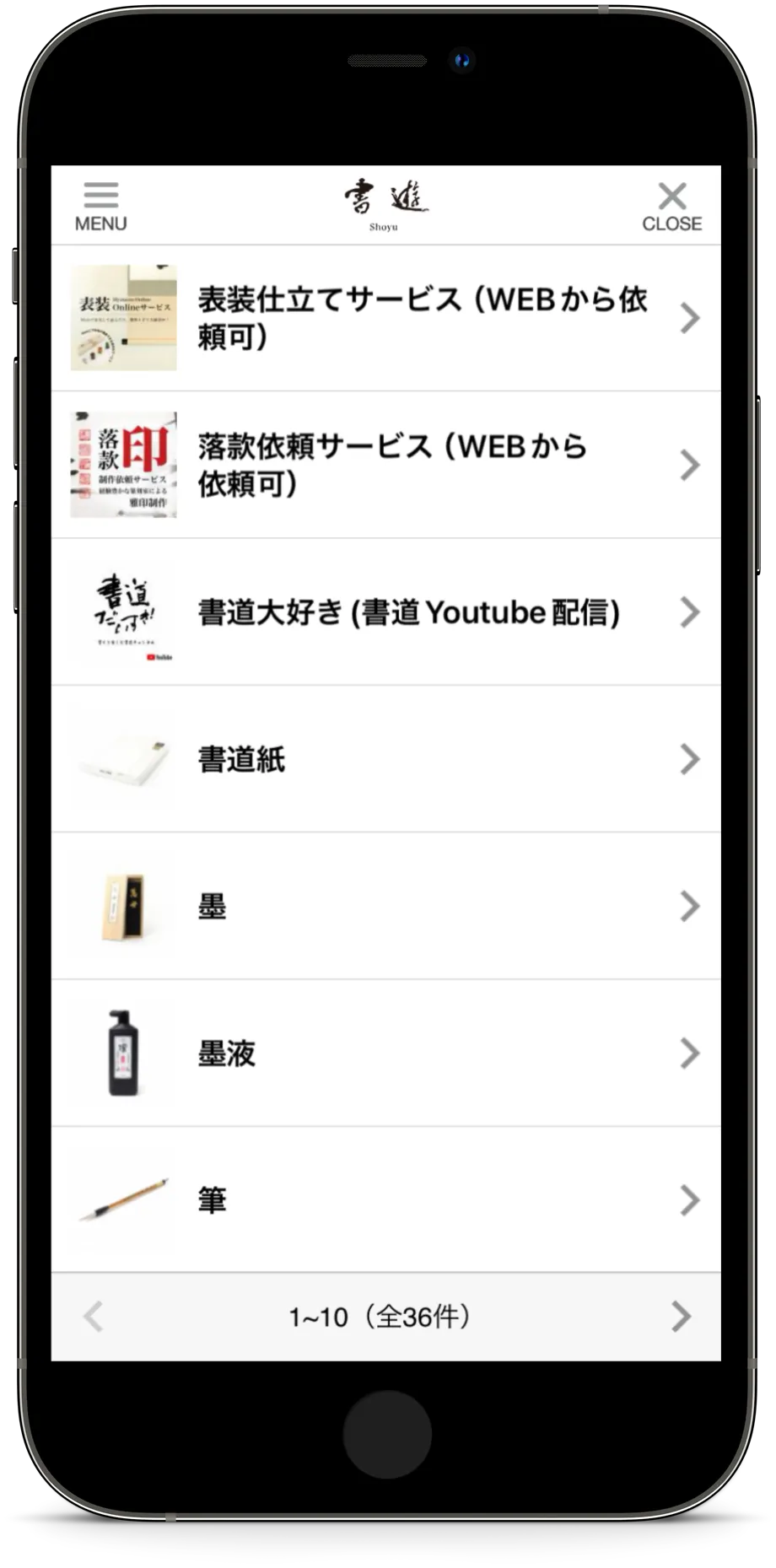
Task: Go to previous page of results
Action: (x=93, y=1316)
